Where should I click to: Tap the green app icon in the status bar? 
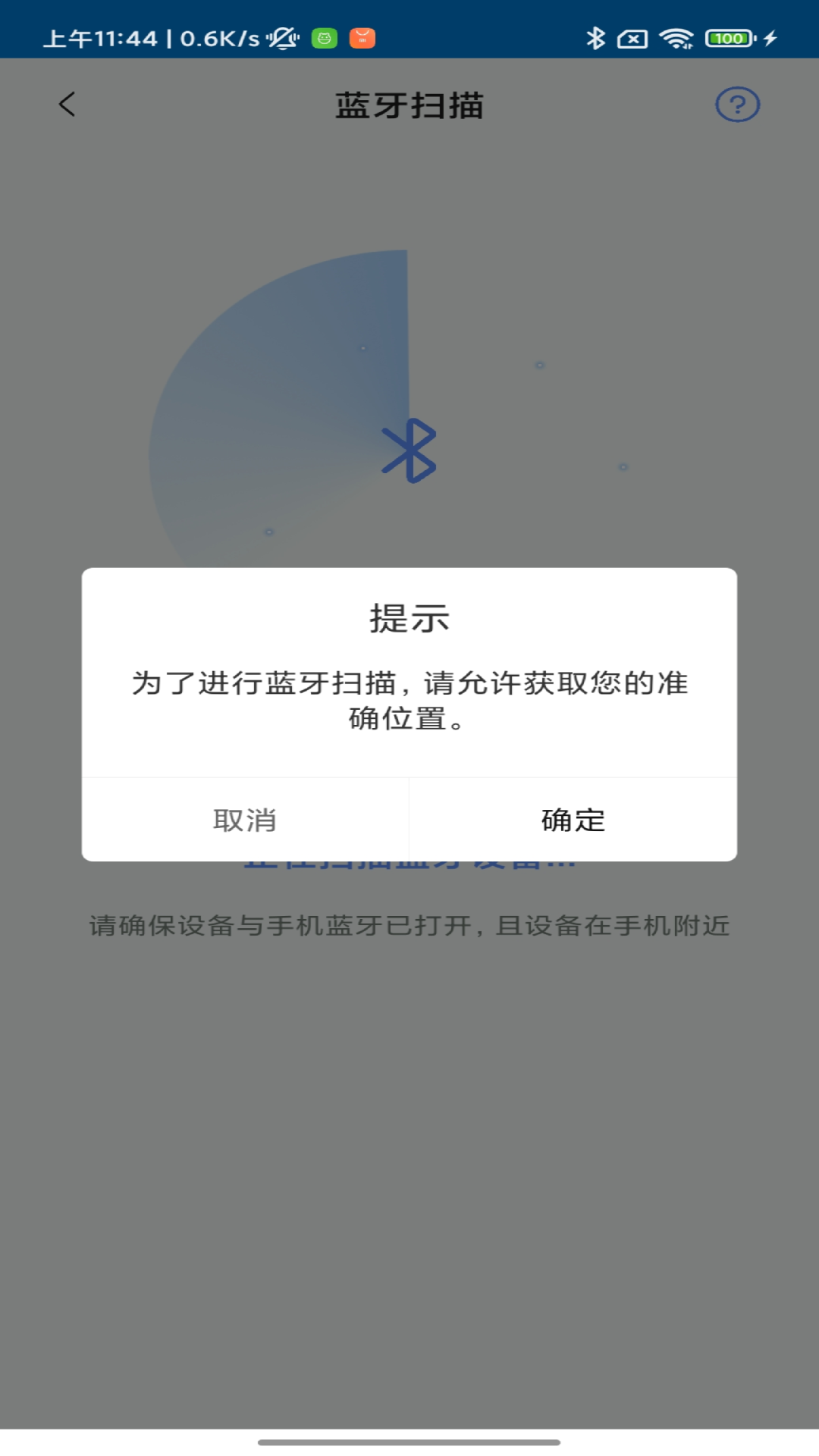(325, 38)
